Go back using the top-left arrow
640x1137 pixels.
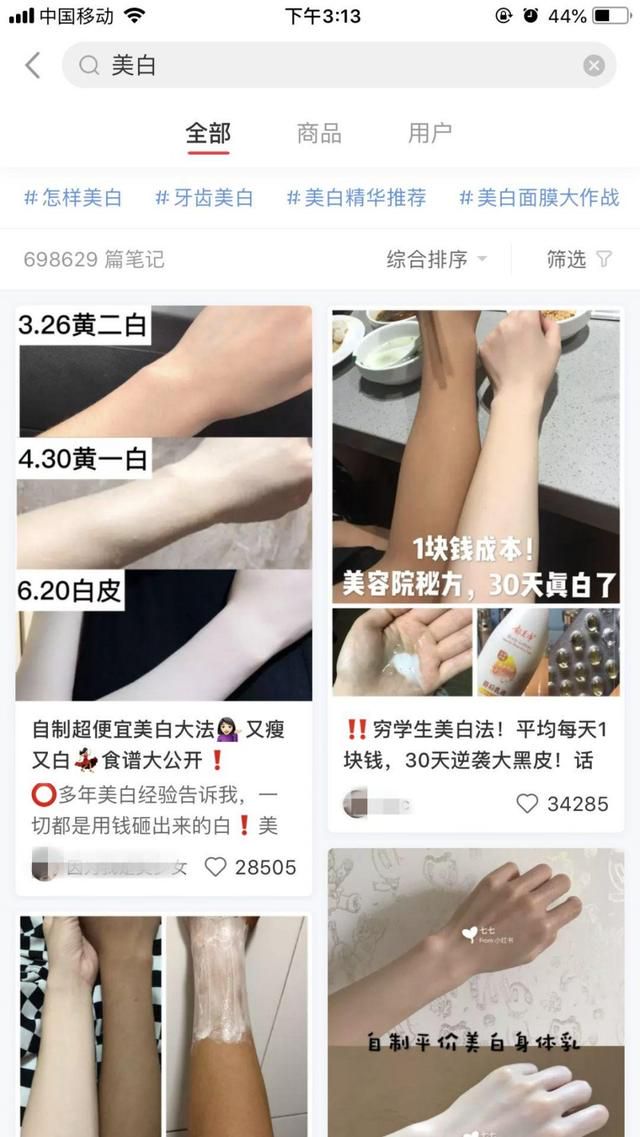click(x=33, y=66)
